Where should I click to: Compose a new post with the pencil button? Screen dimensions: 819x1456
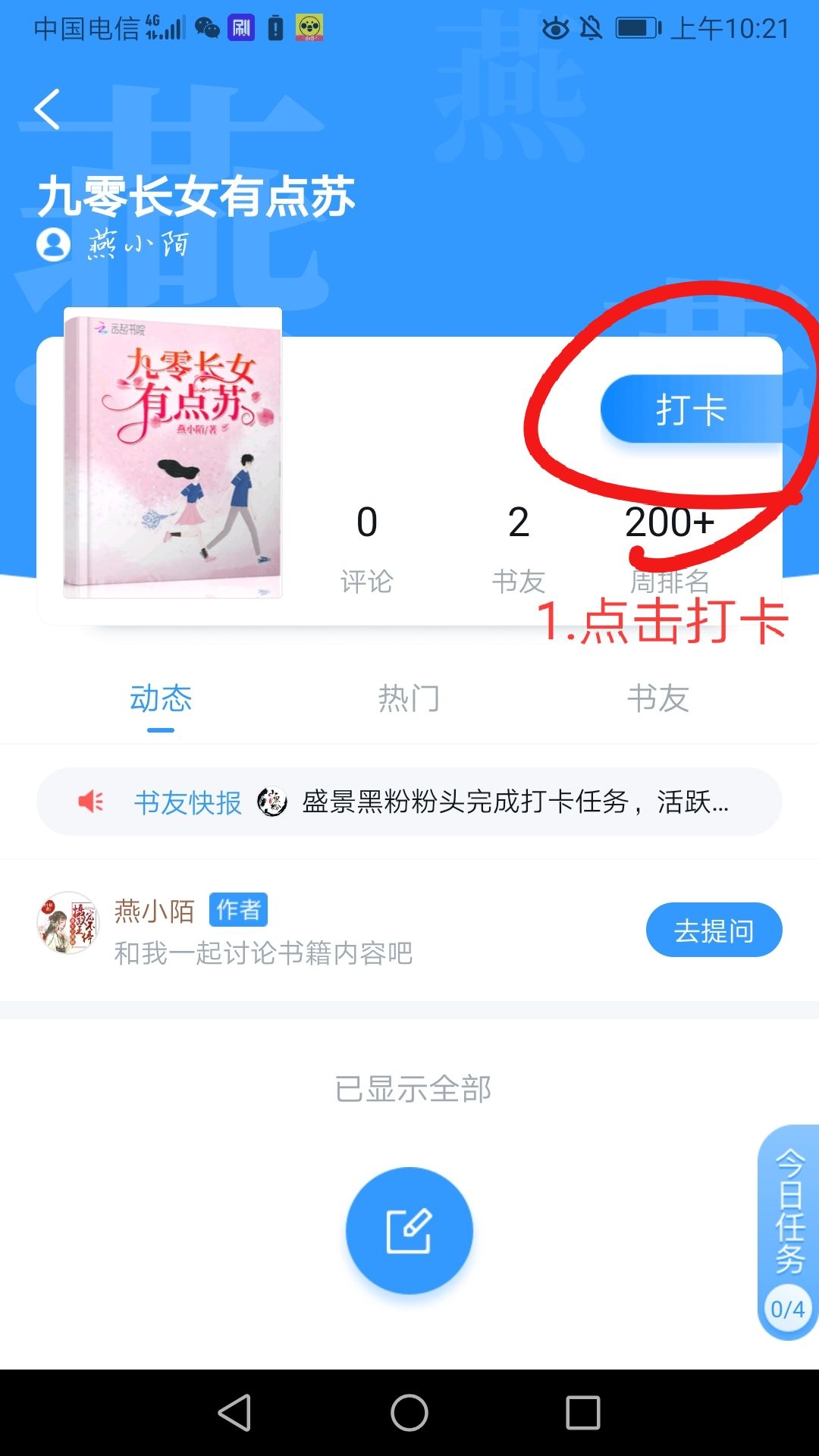pyautogui.click(x=409, y=1230)
